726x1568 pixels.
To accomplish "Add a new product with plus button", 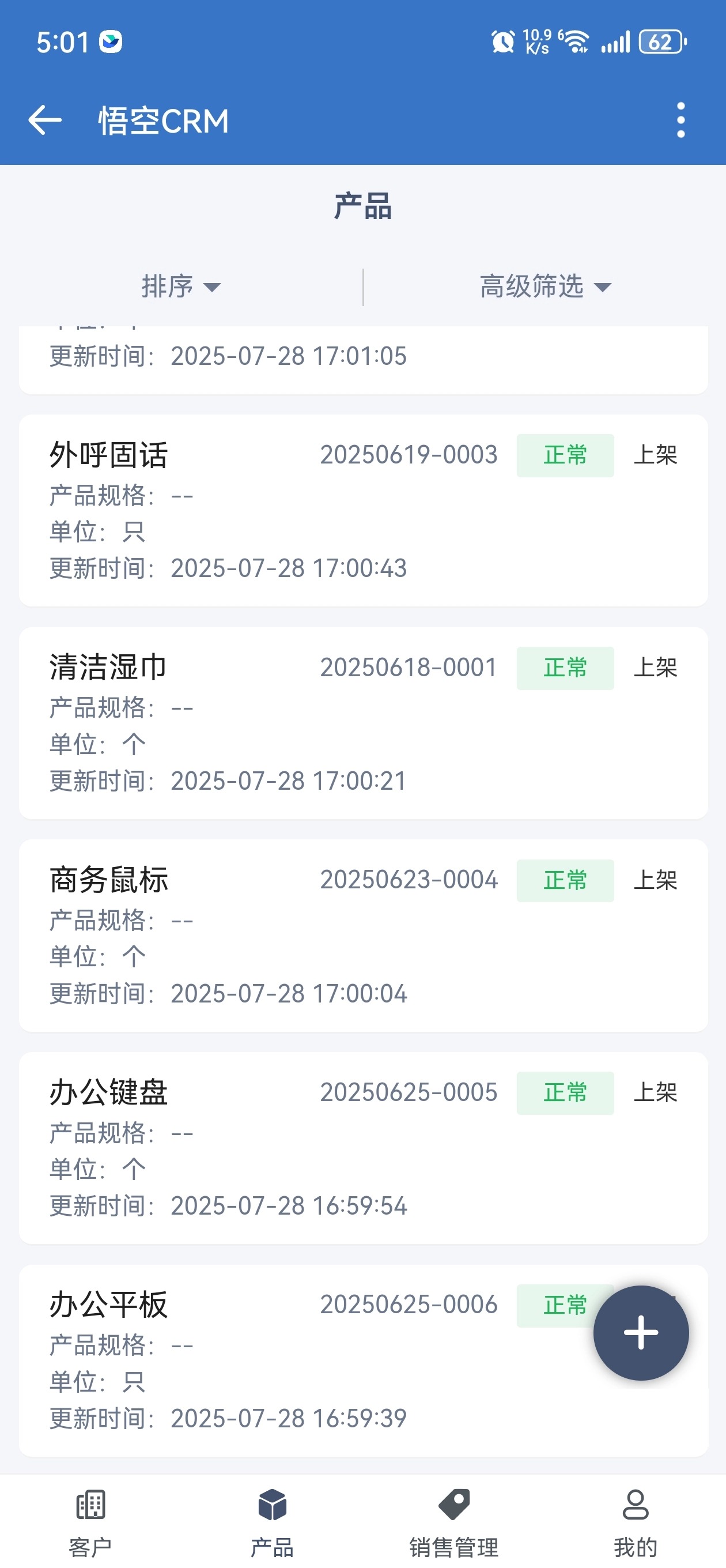I will point(641,1332).
